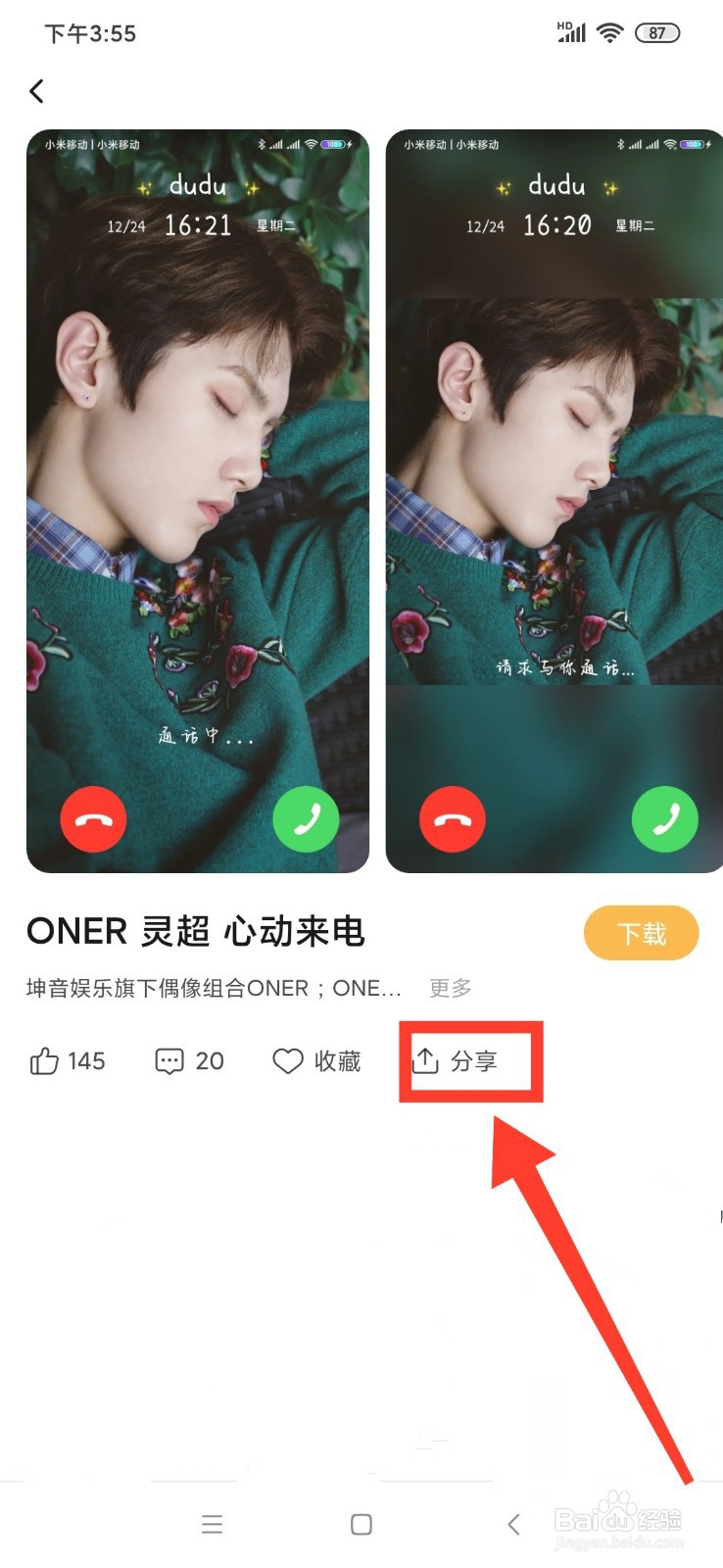This screenshot has width=723, height=1568.
Task: Open recent apps from navigation bar
Action: pyautogui.click(x=212, y=1524)
